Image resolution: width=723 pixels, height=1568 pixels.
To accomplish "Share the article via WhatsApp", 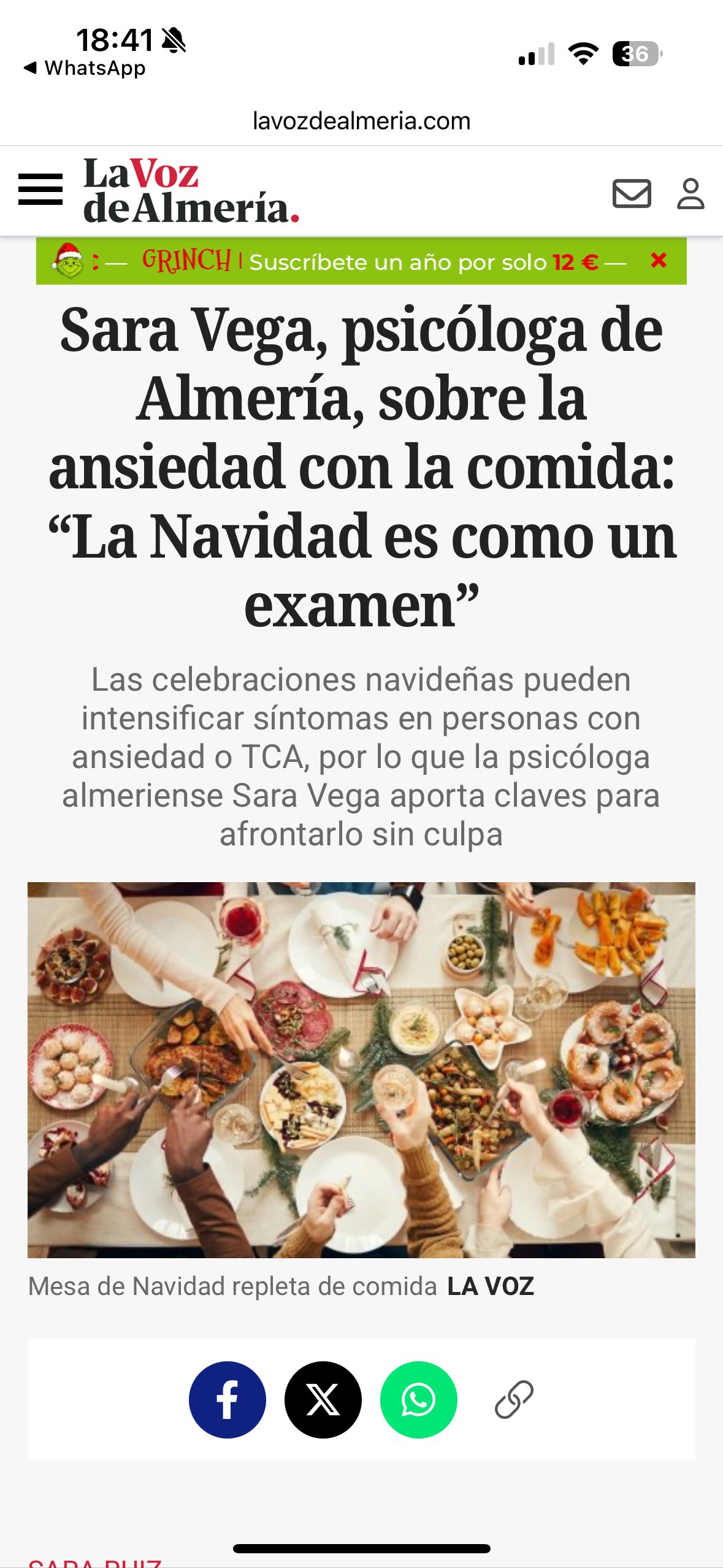I will point(419,1400).
